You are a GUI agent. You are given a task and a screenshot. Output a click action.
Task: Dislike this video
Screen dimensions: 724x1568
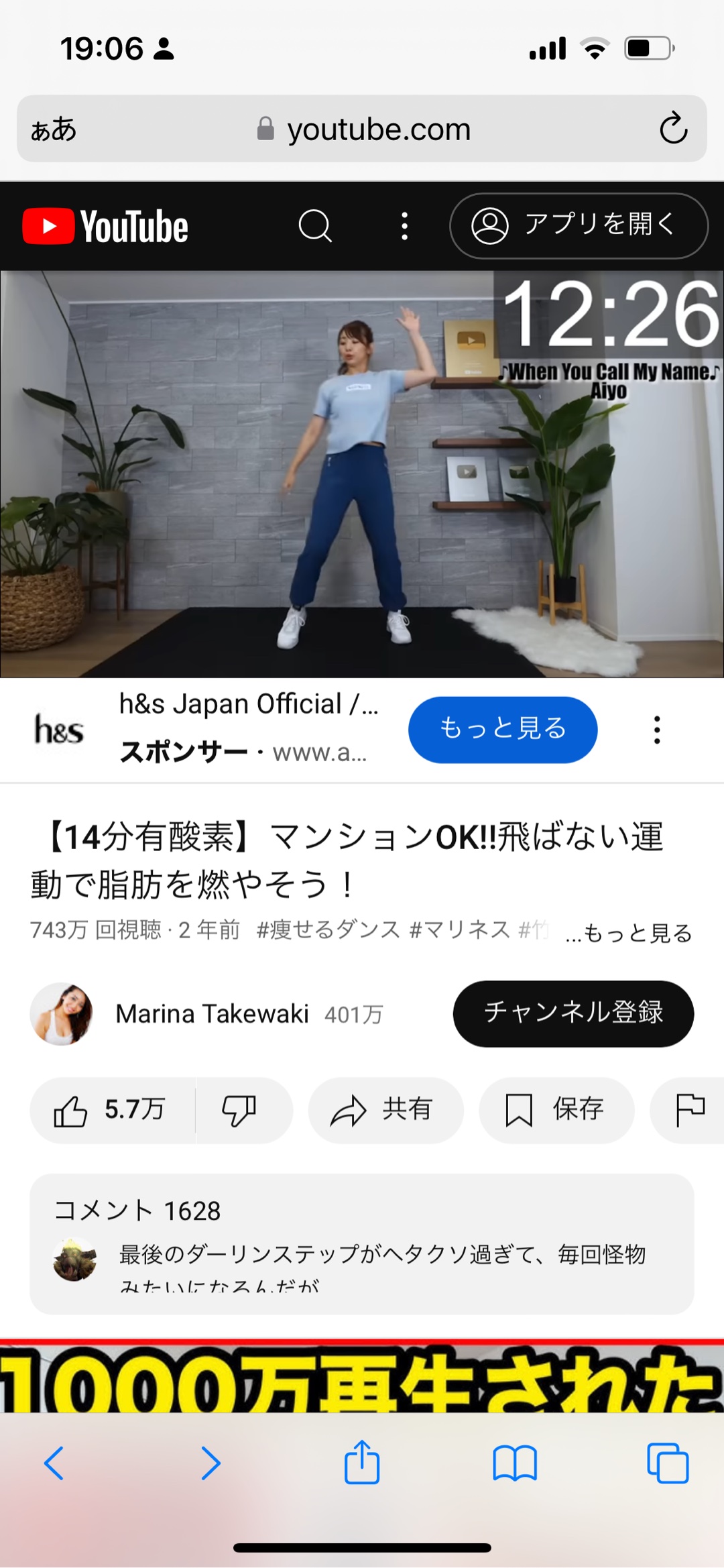pyautogui.click(x=239, y=1110)
